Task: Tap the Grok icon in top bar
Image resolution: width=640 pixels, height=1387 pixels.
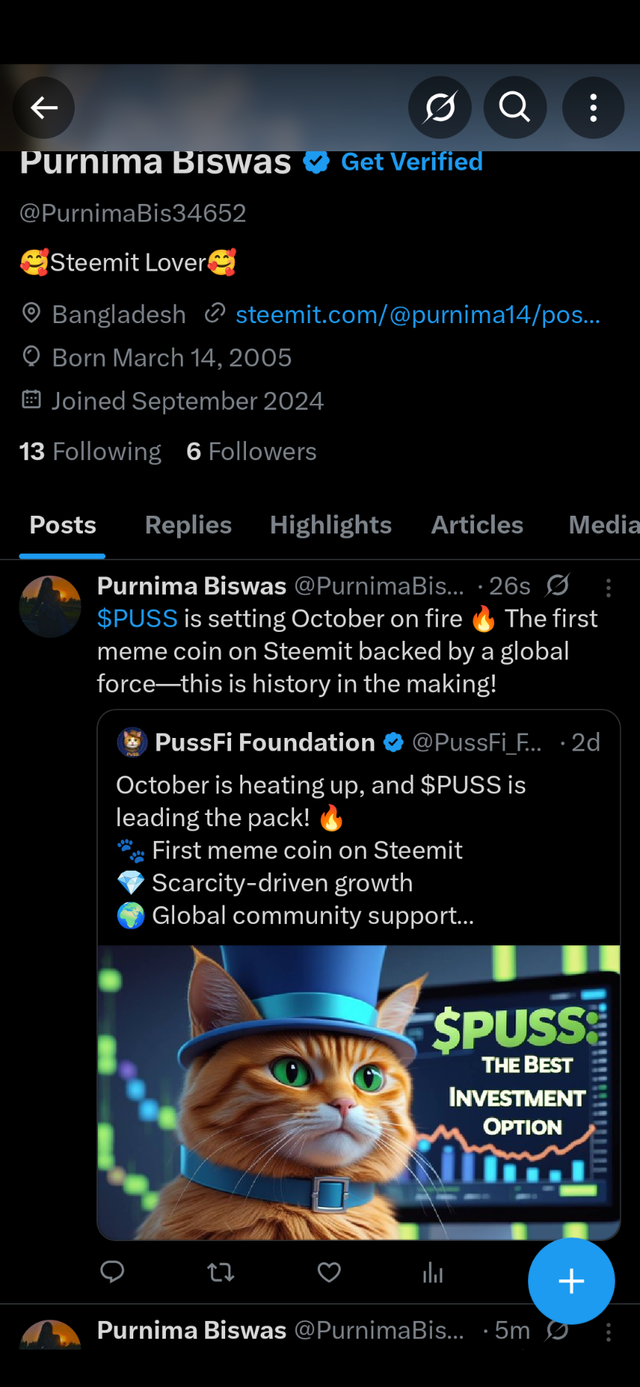Action: 440,107
